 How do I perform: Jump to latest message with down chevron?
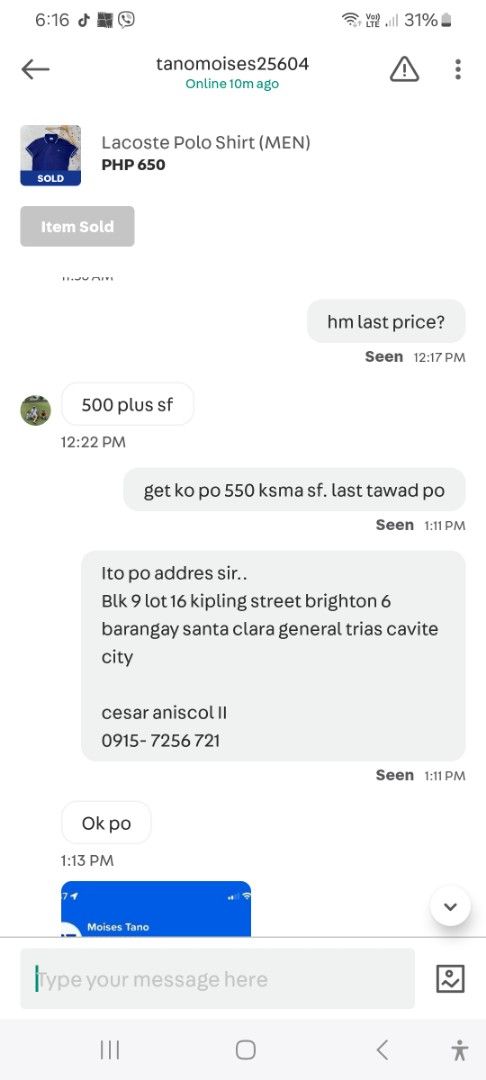pos(450,907)
